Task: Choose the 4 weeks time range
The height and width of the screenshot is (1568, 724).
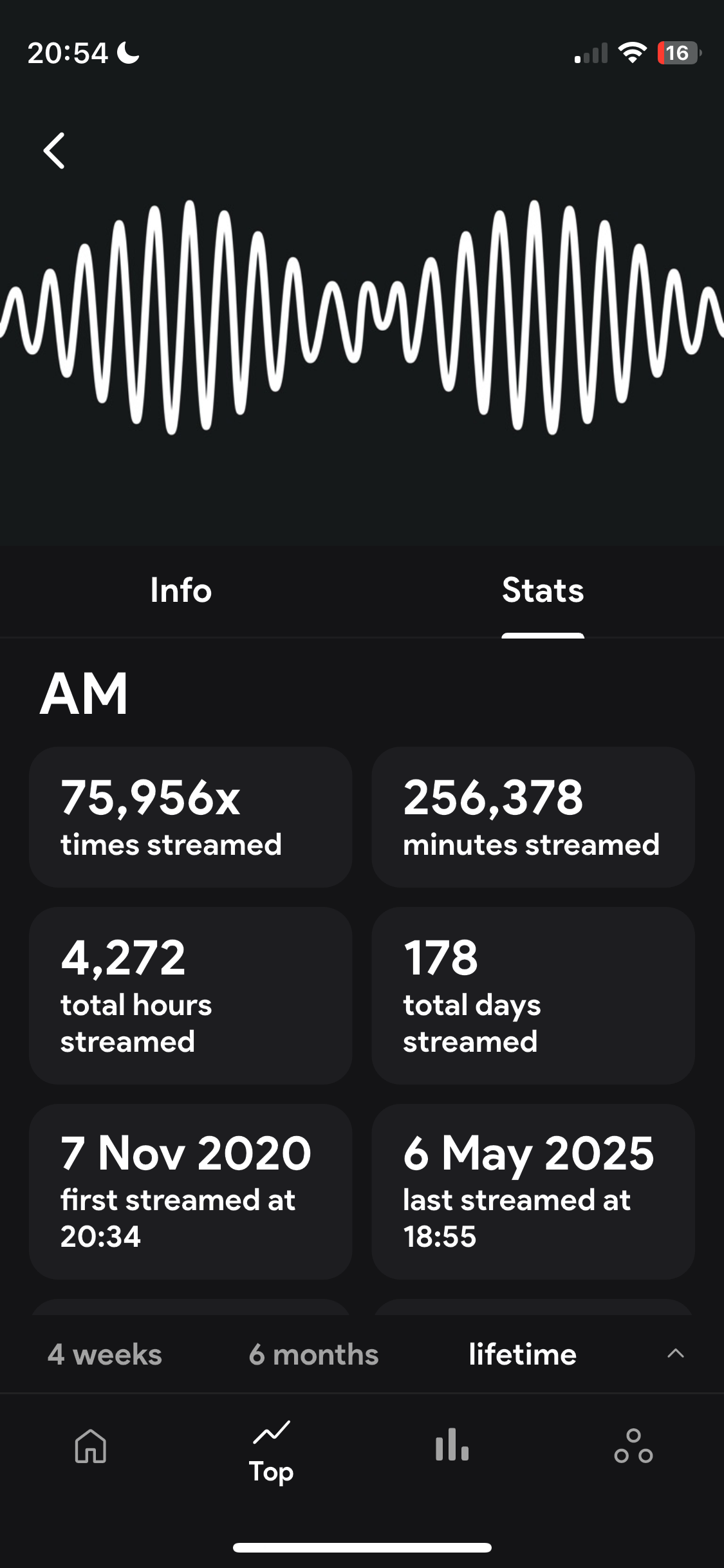Action: [x=105, y=1354]
